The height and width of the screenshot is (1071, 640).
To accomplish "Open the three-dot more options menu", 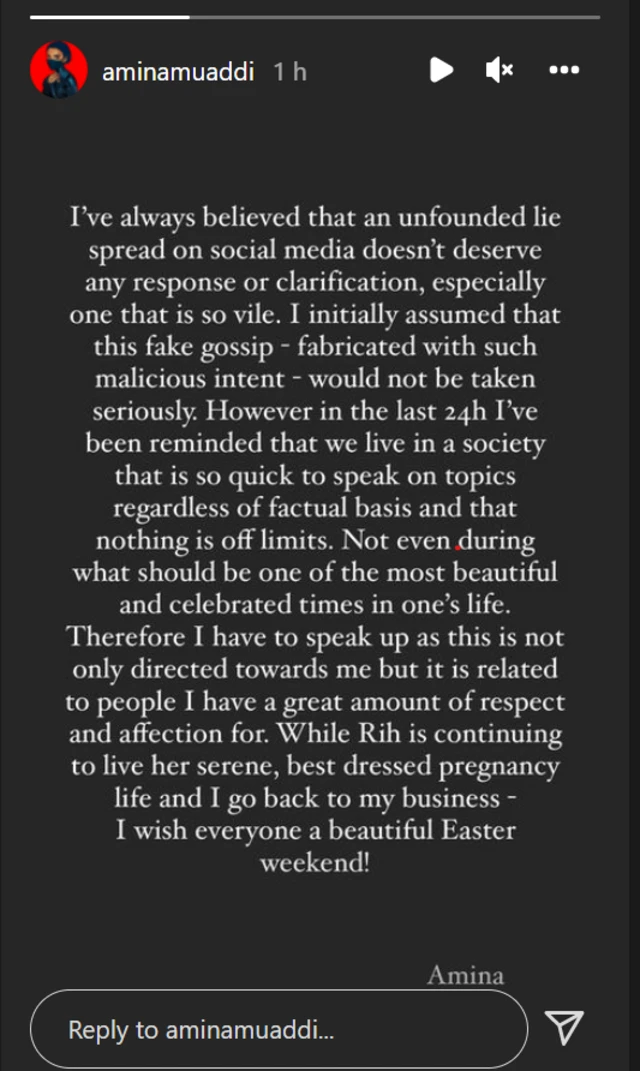I will 564,70.
